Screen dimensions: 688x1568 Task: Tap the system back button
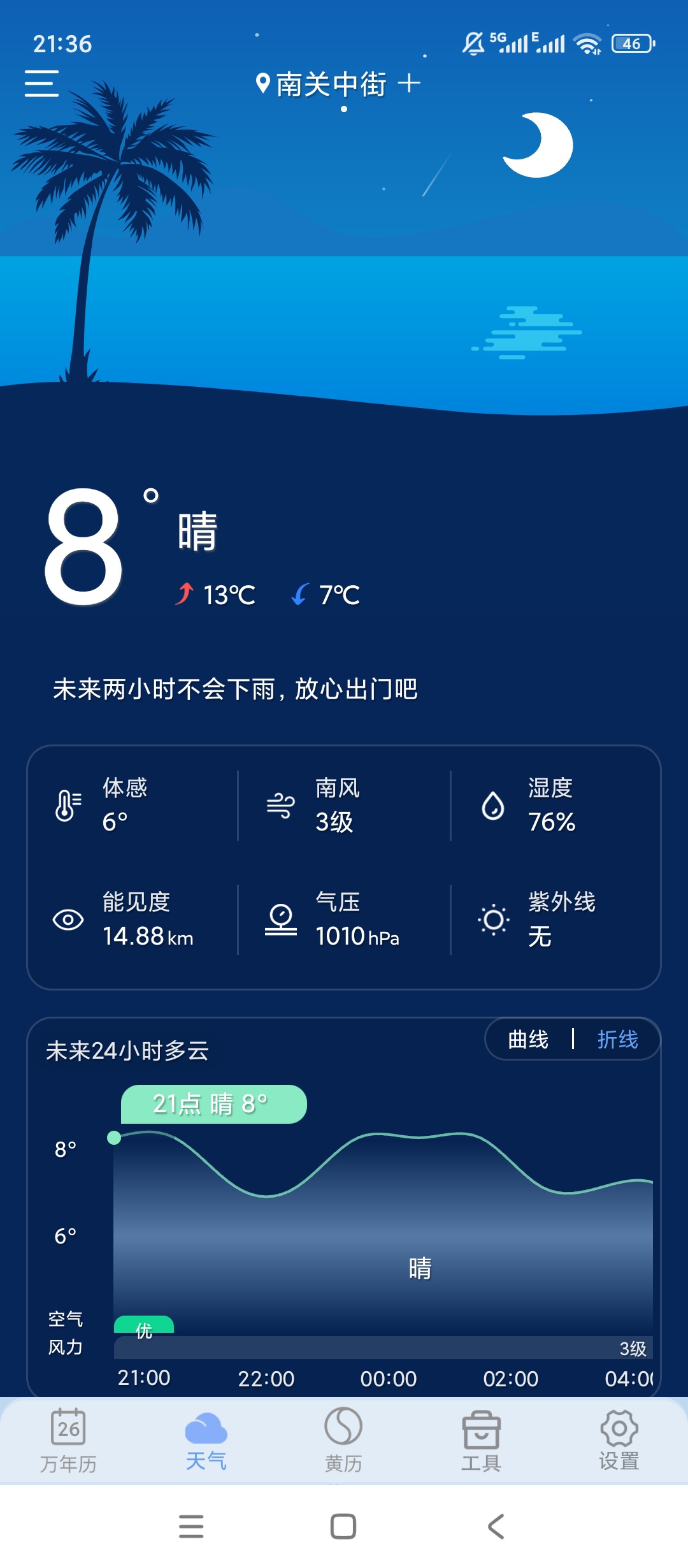(496, 1527)
